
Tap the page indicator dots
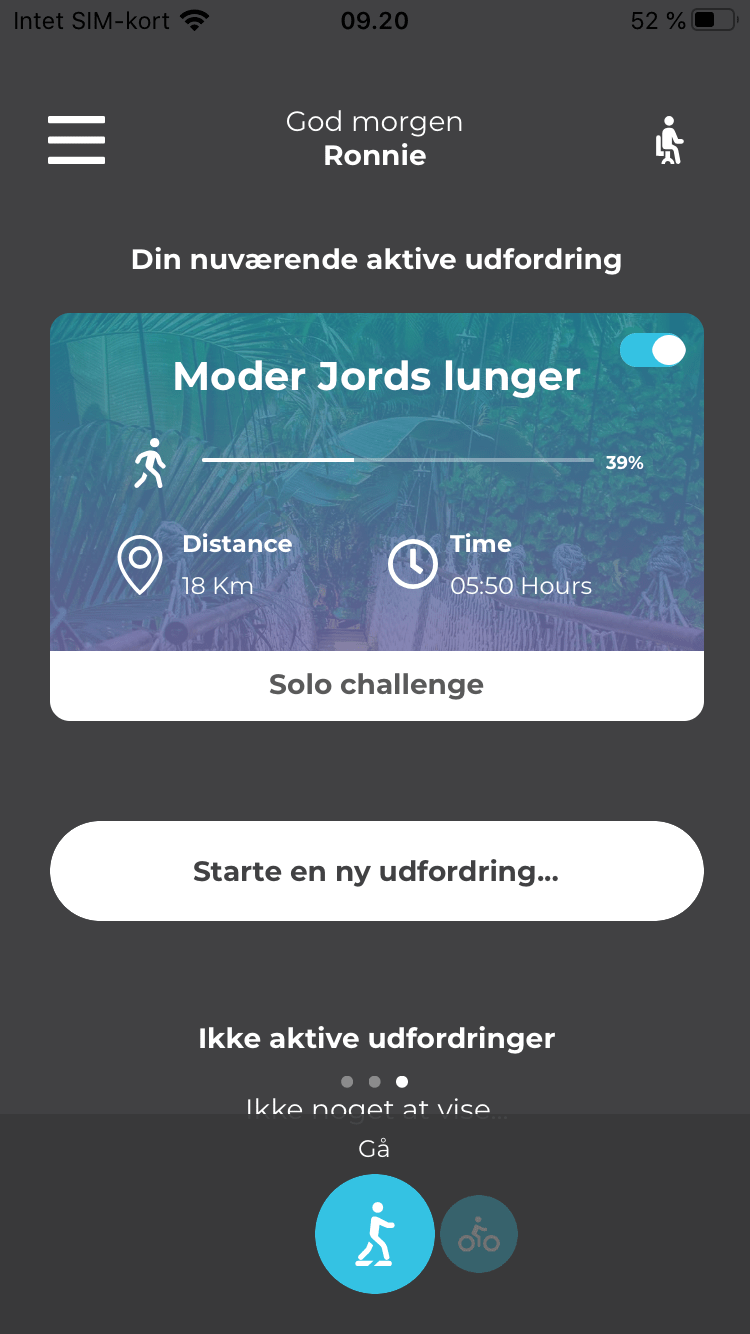(x=374, y=1081)
